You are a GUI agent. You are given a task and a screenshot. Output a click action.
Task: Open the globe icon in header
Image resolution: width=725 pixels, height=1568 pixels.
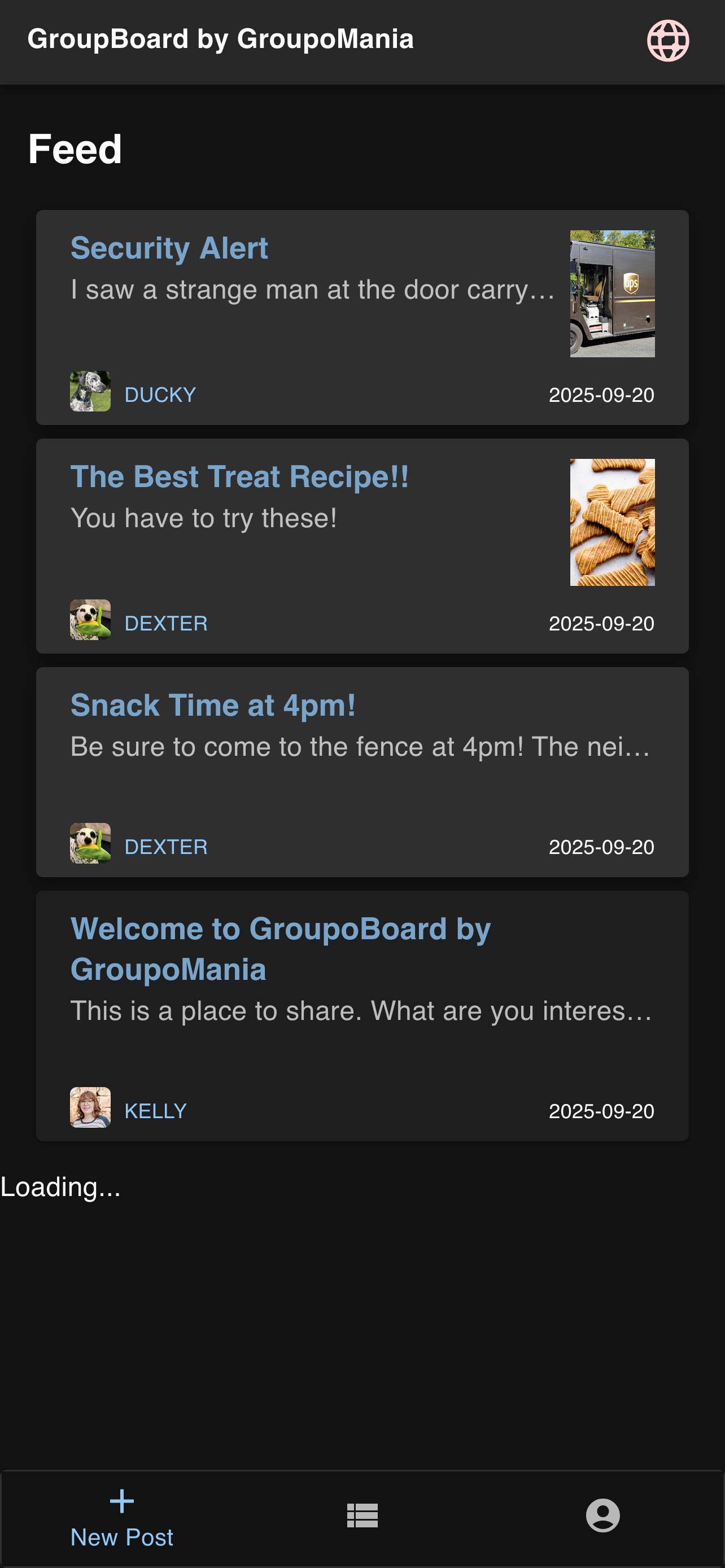tap(668, 41)
